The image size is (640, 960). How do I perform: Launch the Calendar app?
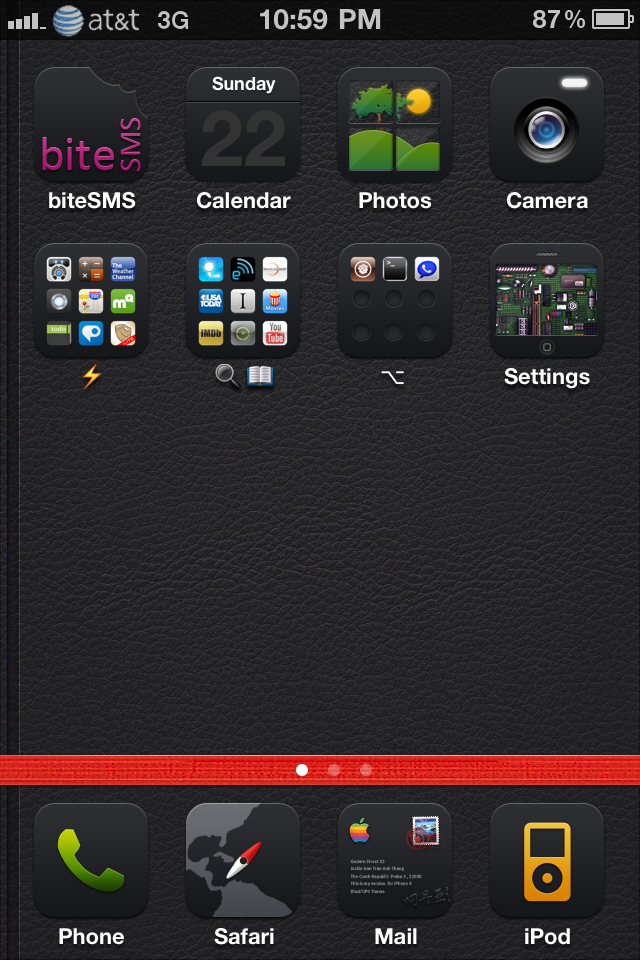(x=243, y=124)
